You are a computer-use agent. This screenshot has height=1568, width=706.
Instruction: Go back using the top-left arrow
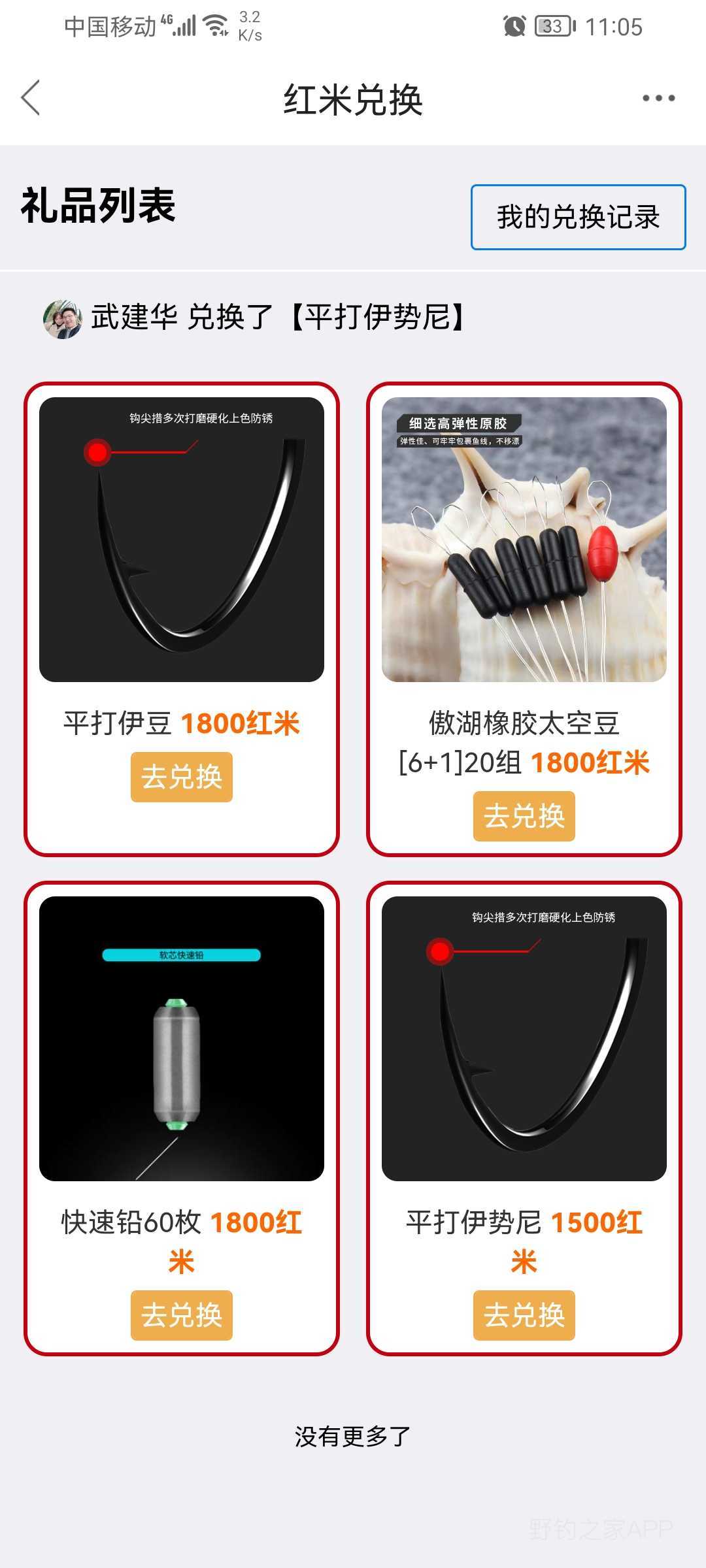point(31,98)
